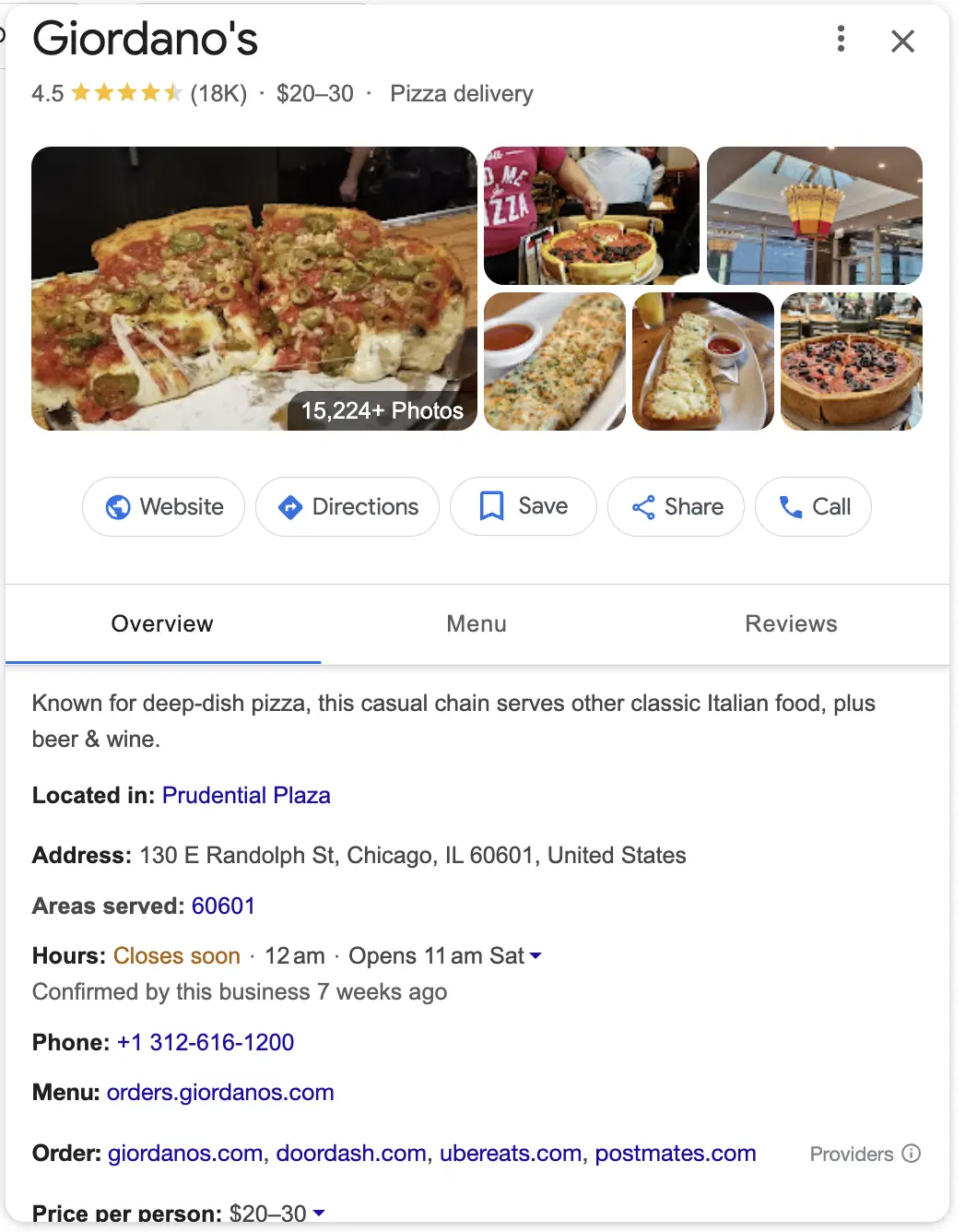The width and height of the screenshot is (977, 1232).
Task: Click the 15,224+ Photos overlay
Action: point(381,410)
